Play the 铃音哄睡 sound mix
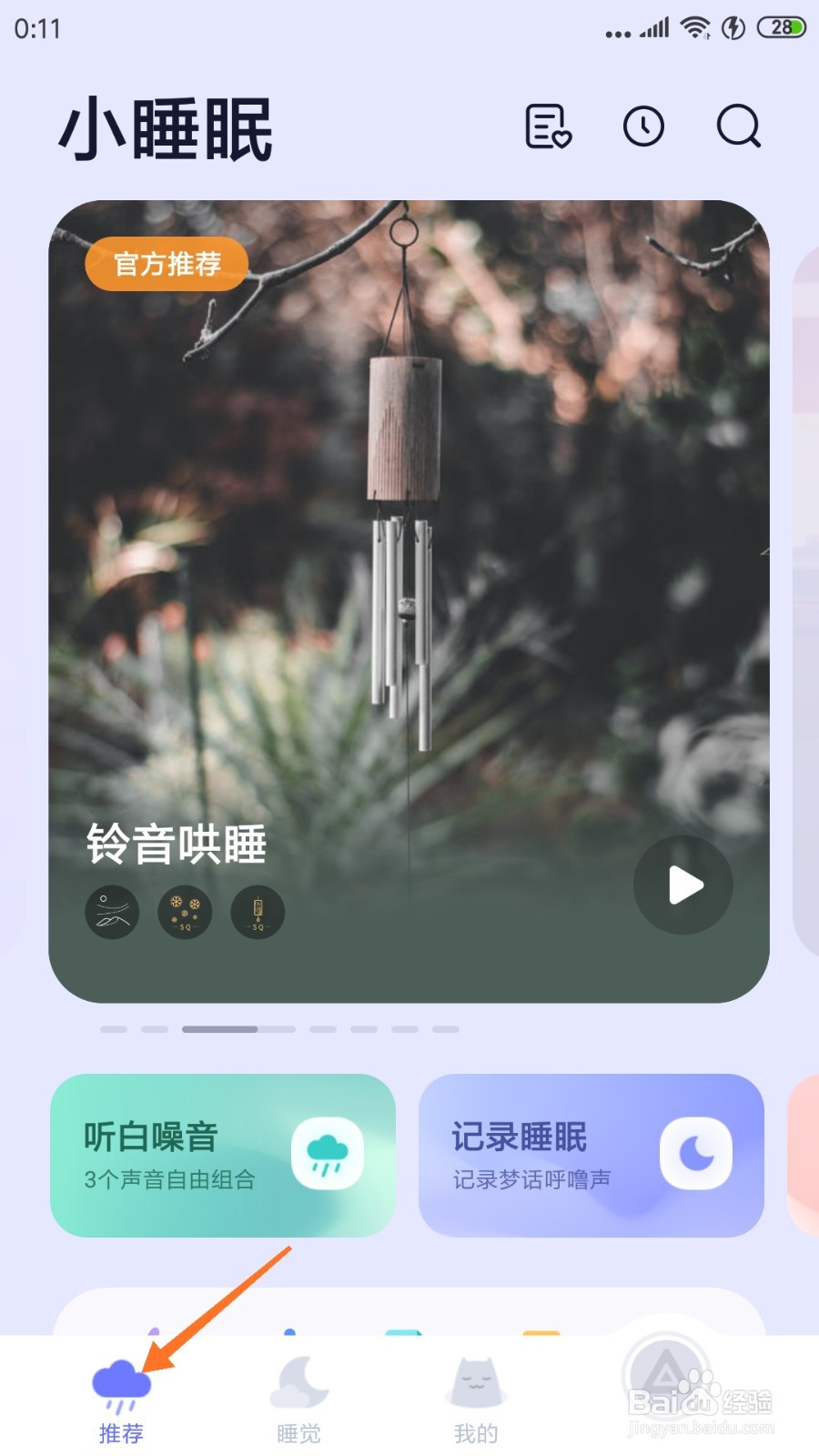 pyautogui.click(x=682, y=884)
